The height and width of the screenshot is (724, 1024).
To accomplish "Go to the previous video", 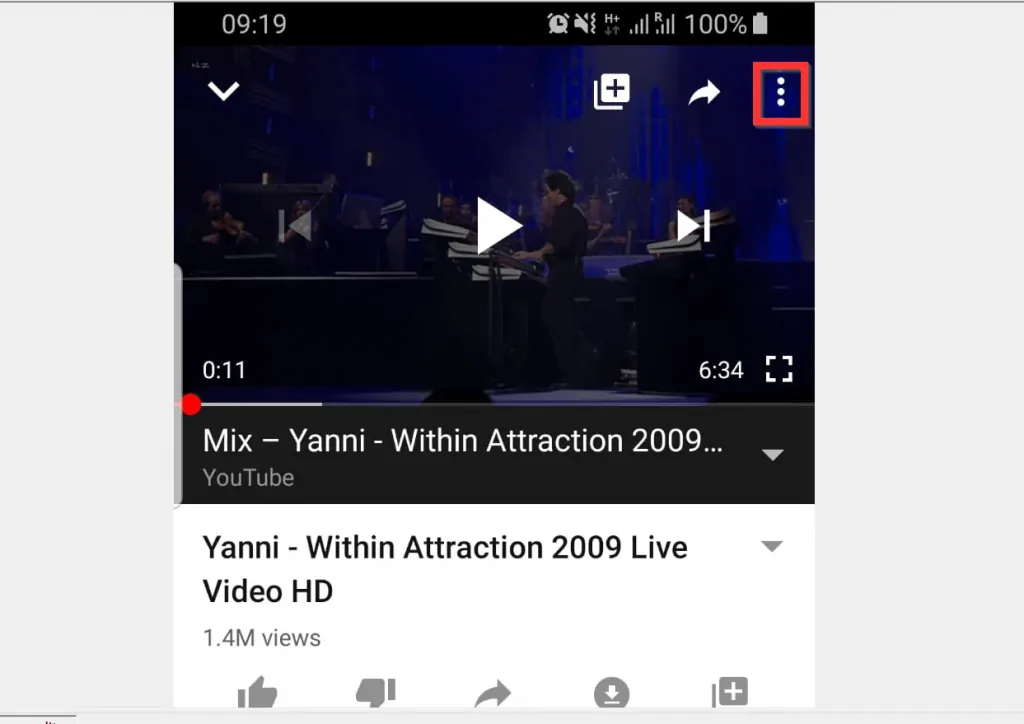I will point(300,225).
